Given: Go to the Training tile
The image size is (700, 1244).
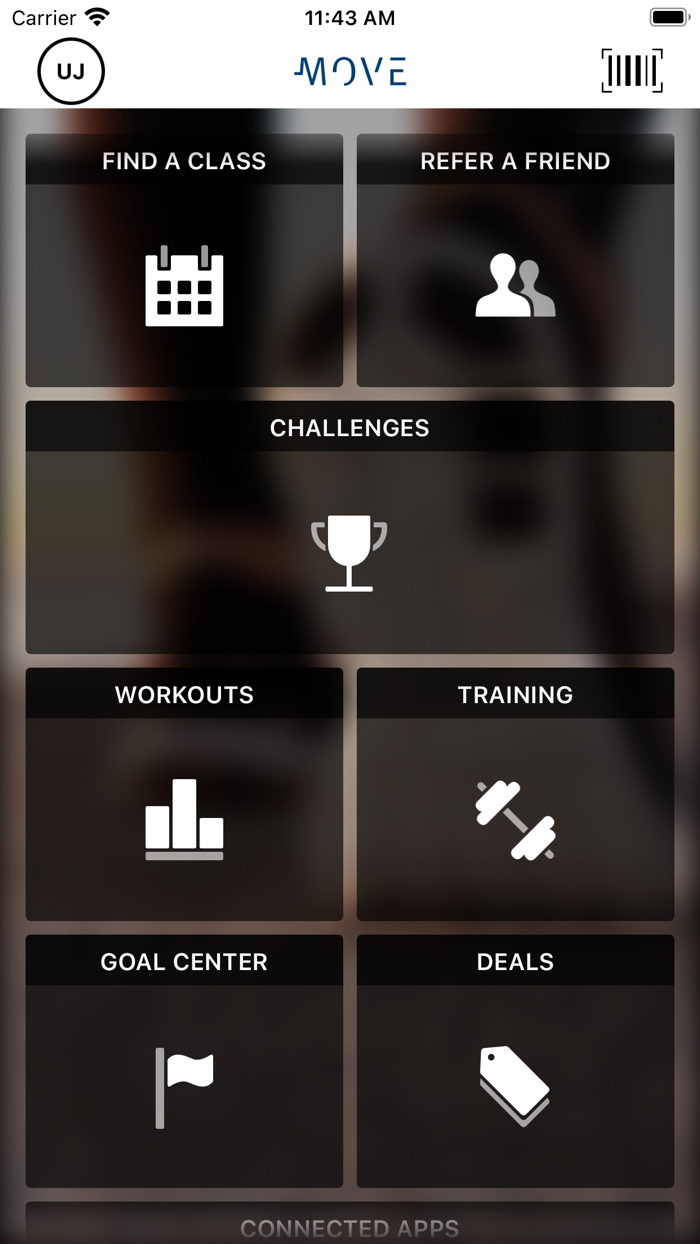Looking at the screenshot, I should (x=515, y=794).
